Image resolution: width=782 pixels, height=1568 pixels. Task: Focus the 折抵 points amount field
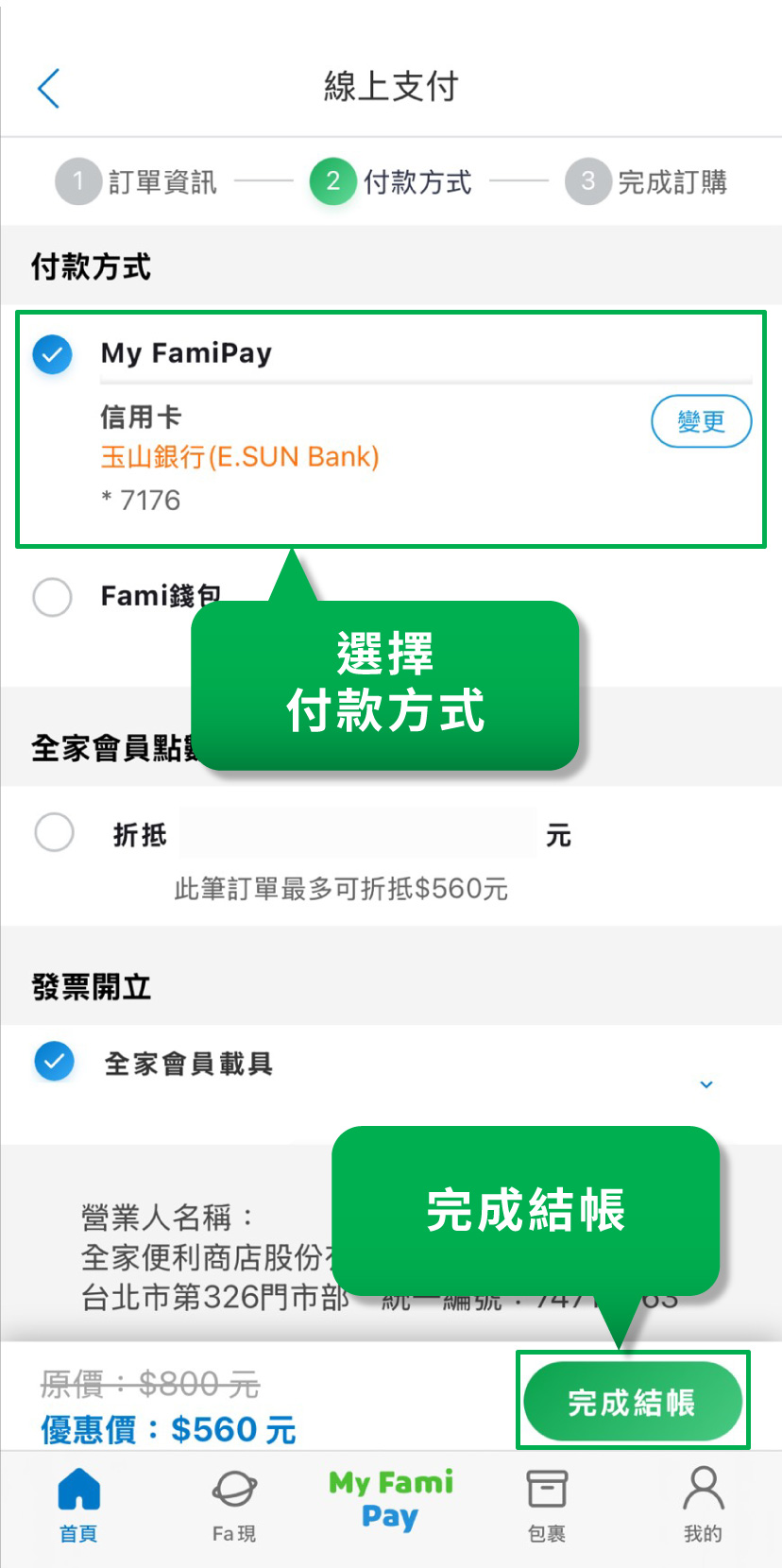click(358, 832)
